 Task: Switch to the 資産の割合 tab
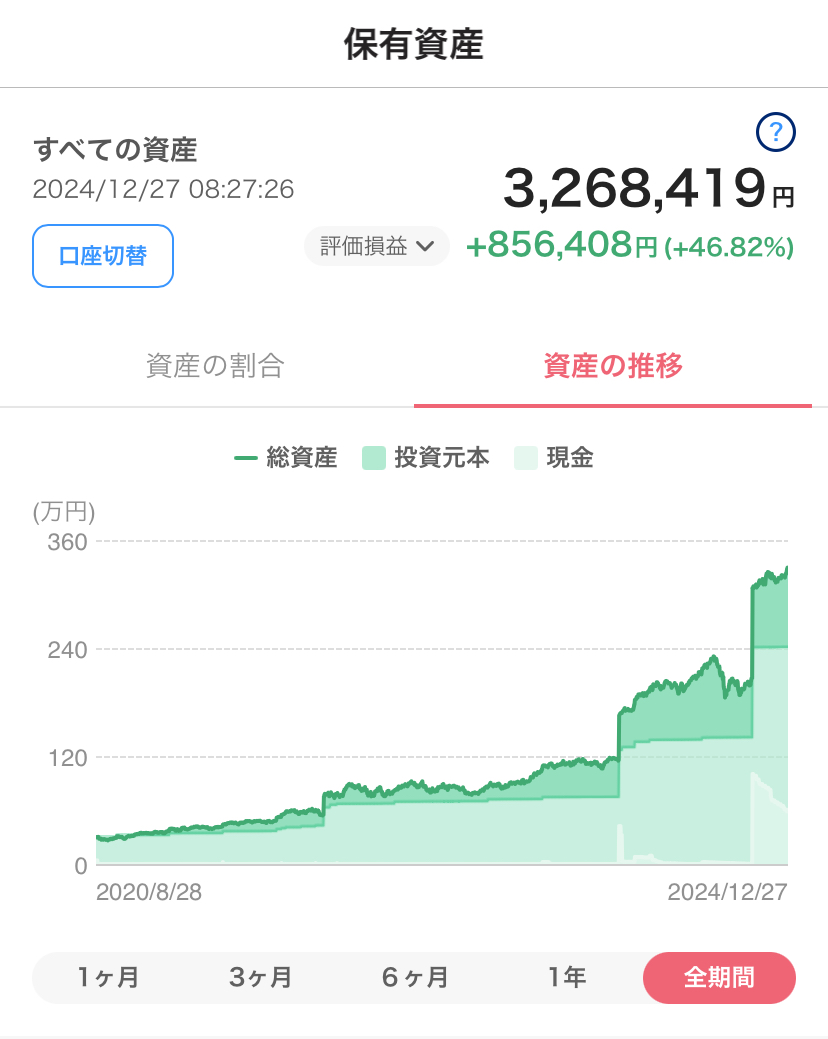(x=215, y=366)
